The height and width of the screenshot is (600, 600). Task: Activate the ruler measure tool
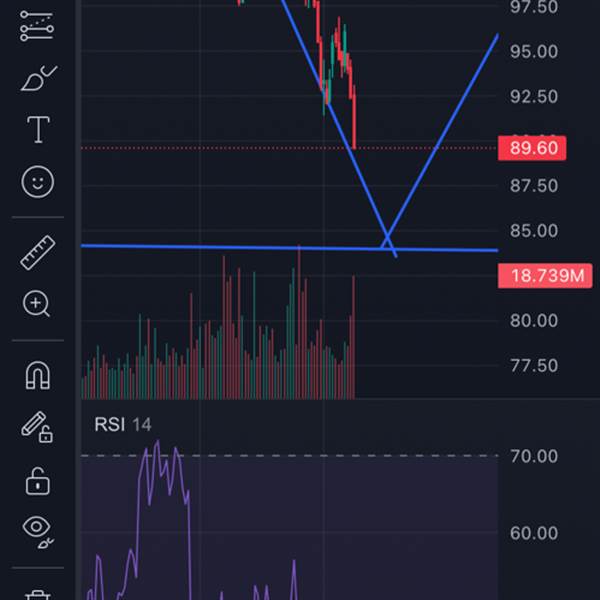(x=38, y=253)
